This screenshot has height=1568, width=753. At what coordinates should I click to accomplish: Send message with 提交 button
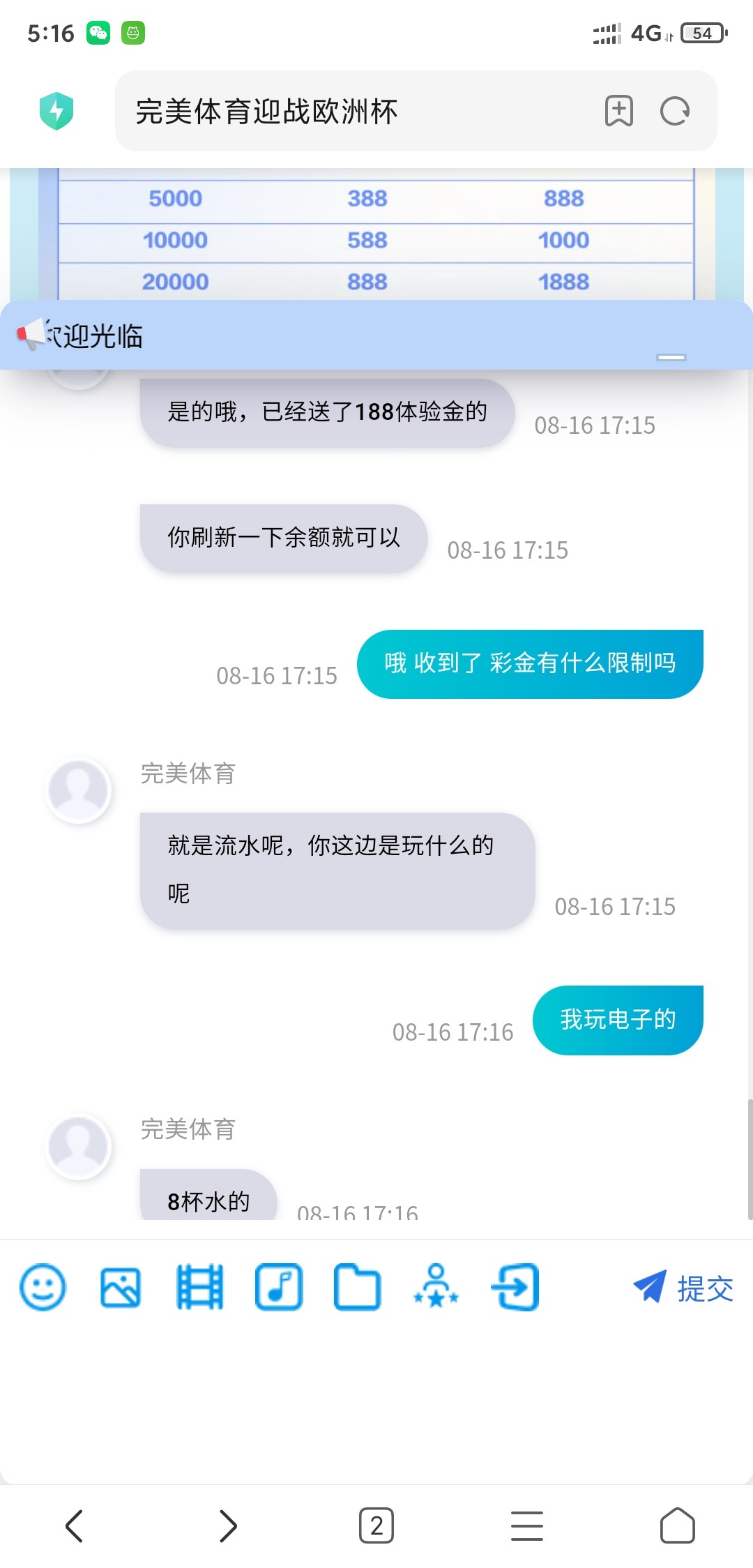click(x=683, y=1288)
